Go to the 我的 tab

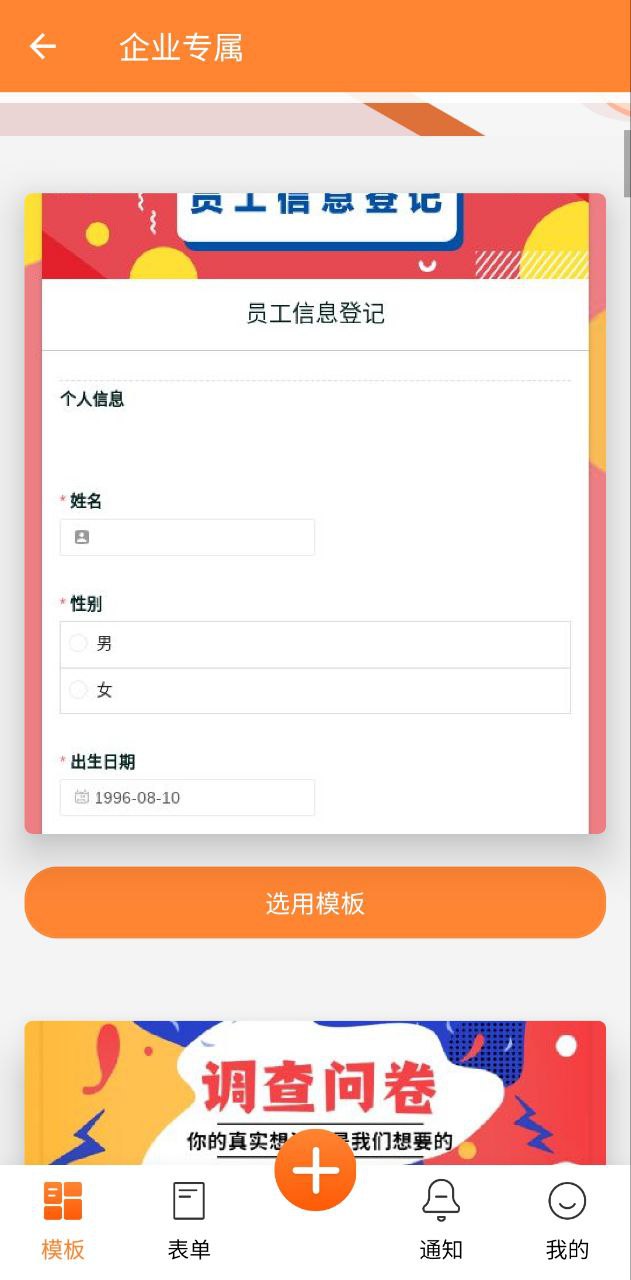[x=567, y=1220]
